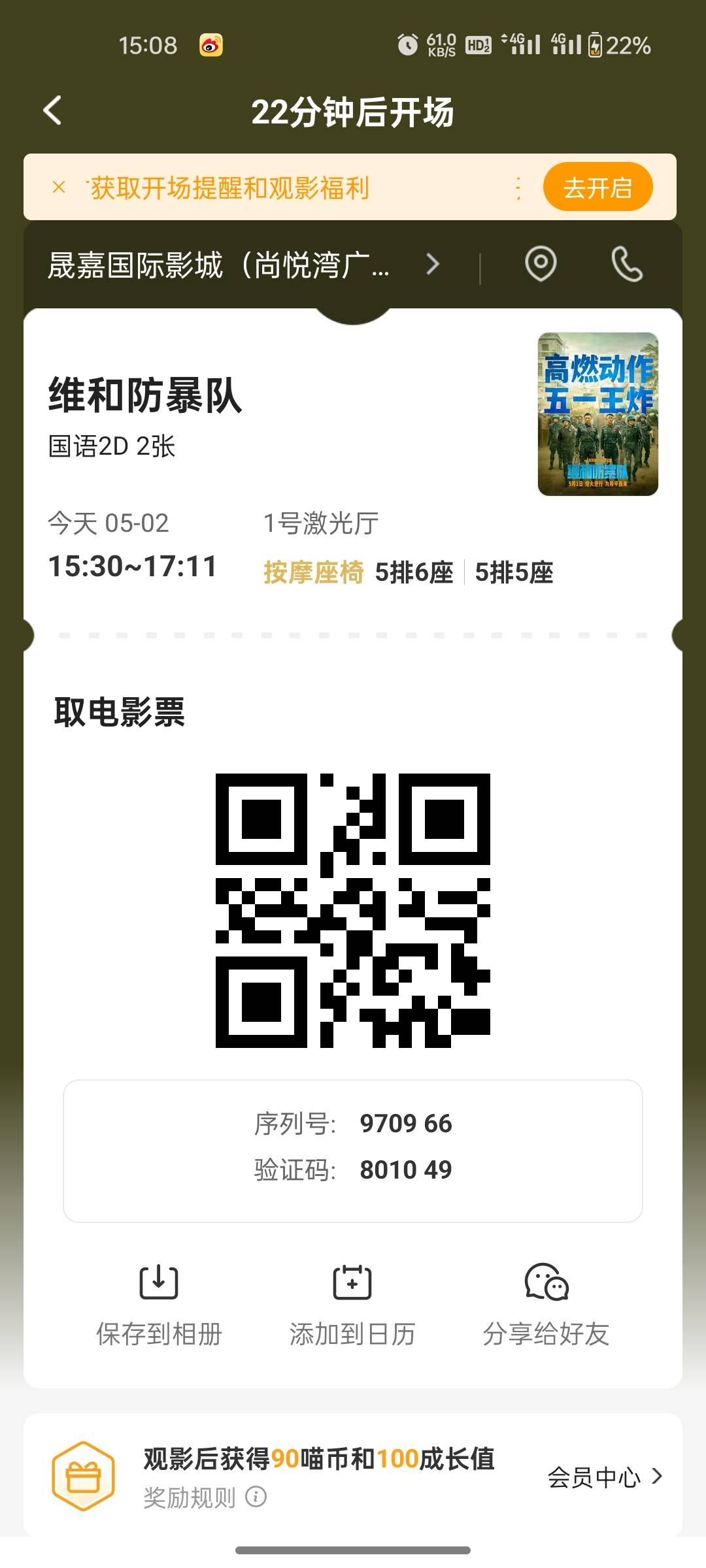Dismiss the showtime reminder banner
This screenshot has height=1568, width=706.
click(x=59, y=188)
